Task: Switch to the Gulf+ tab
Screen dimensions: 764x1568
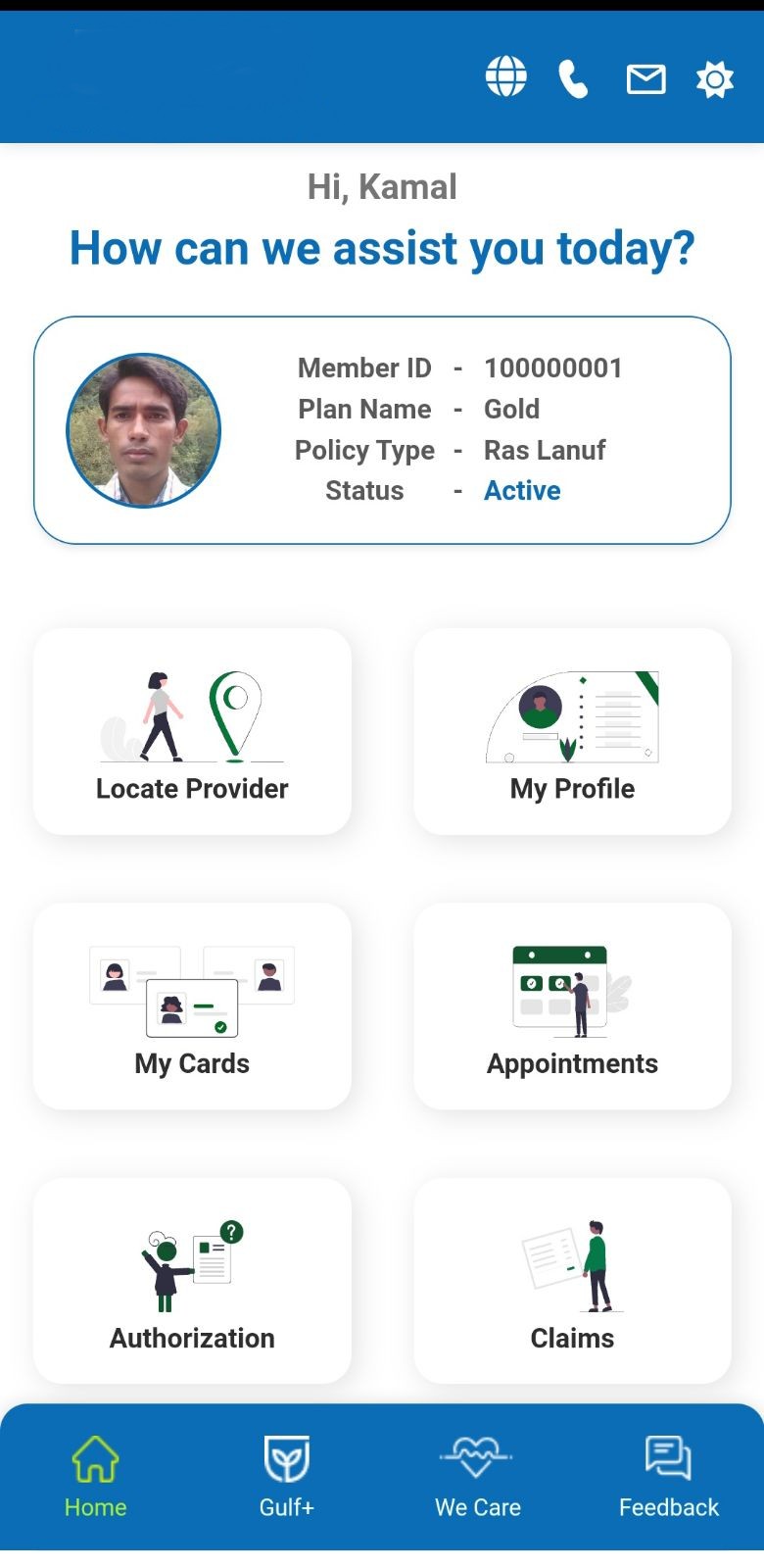Action: pyautogui.click(x=286, y=1476)
